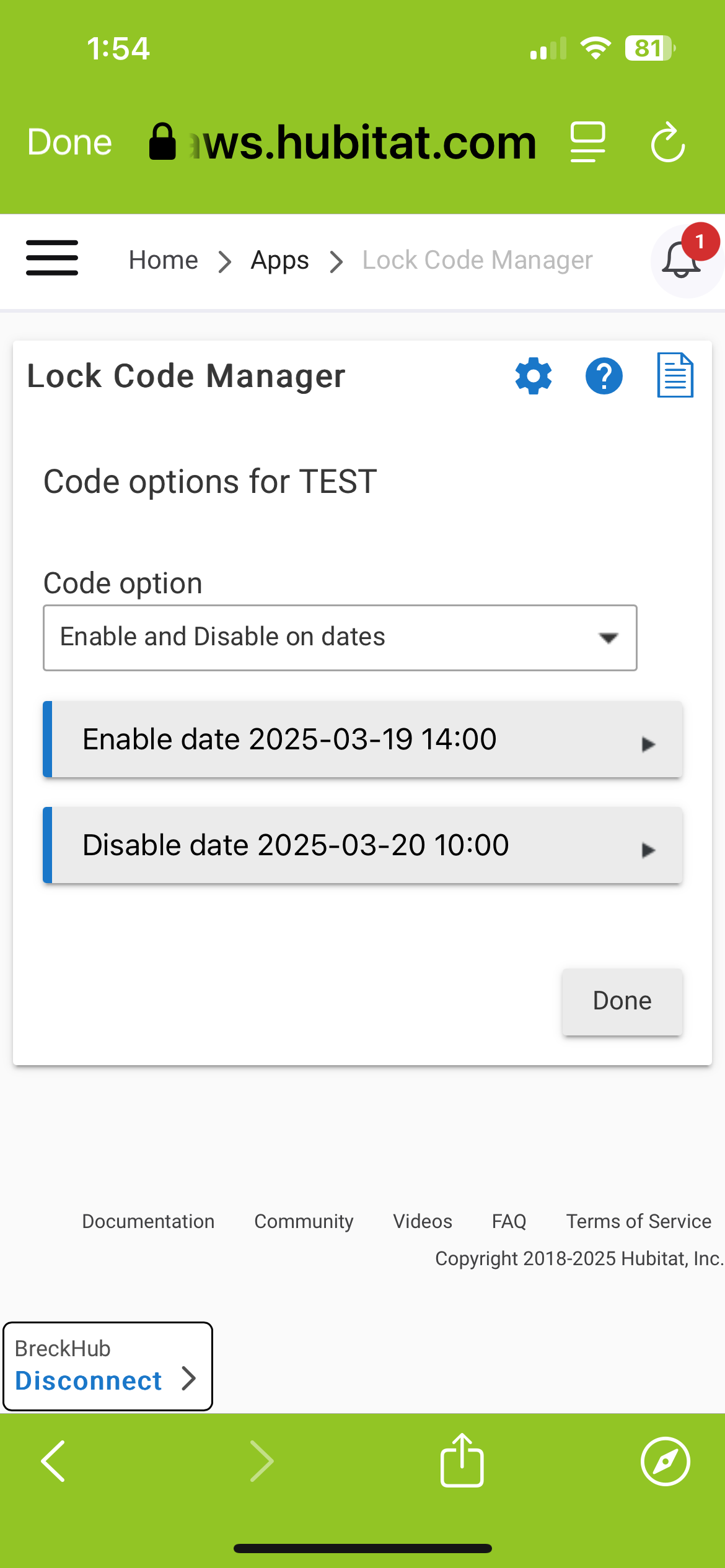The width and height of the screenshot is (725, 1568).
Task: Open the help question mark icon
Action: click(604, 376)
